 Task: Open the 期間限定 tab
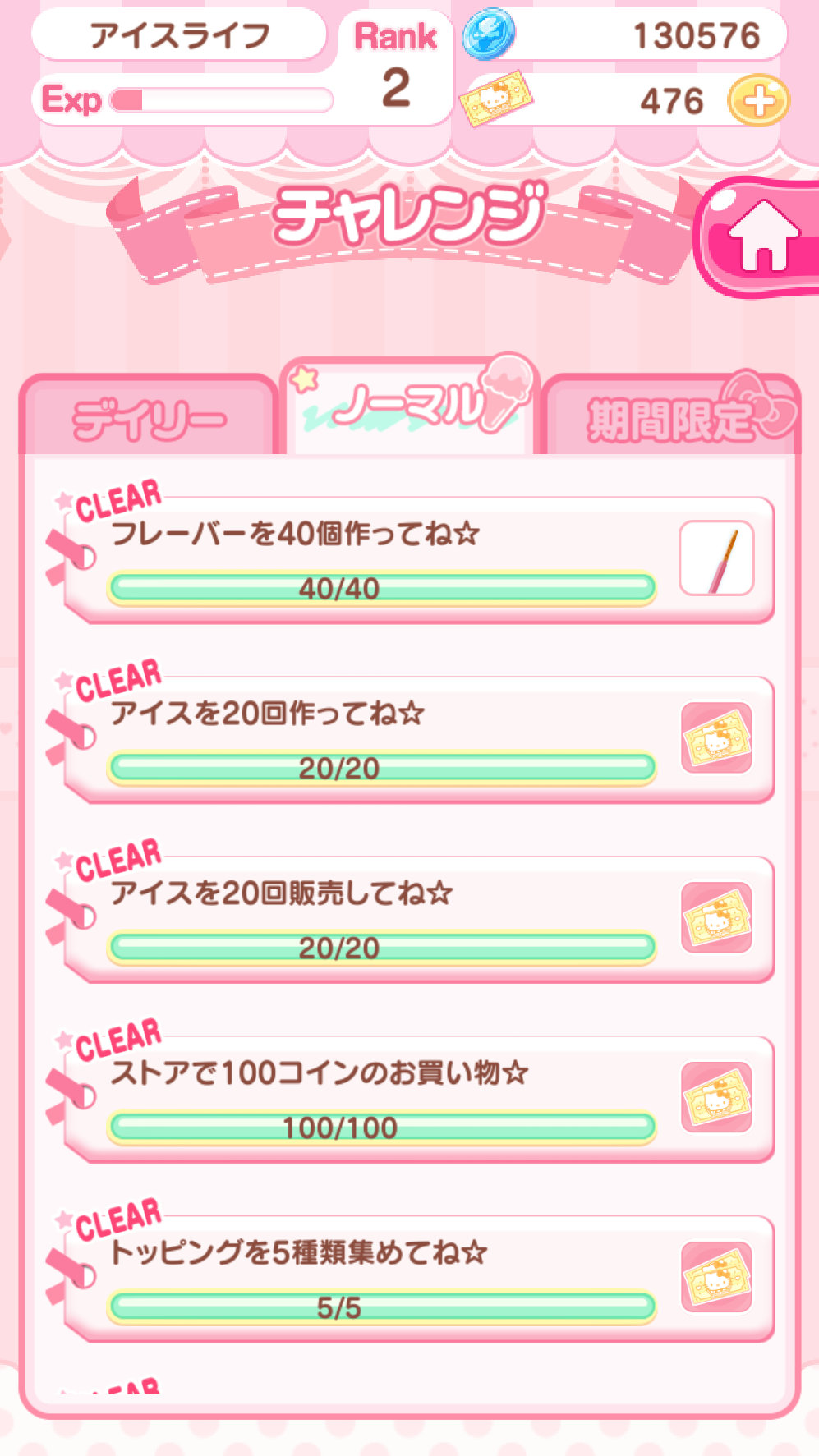point(669,419)
